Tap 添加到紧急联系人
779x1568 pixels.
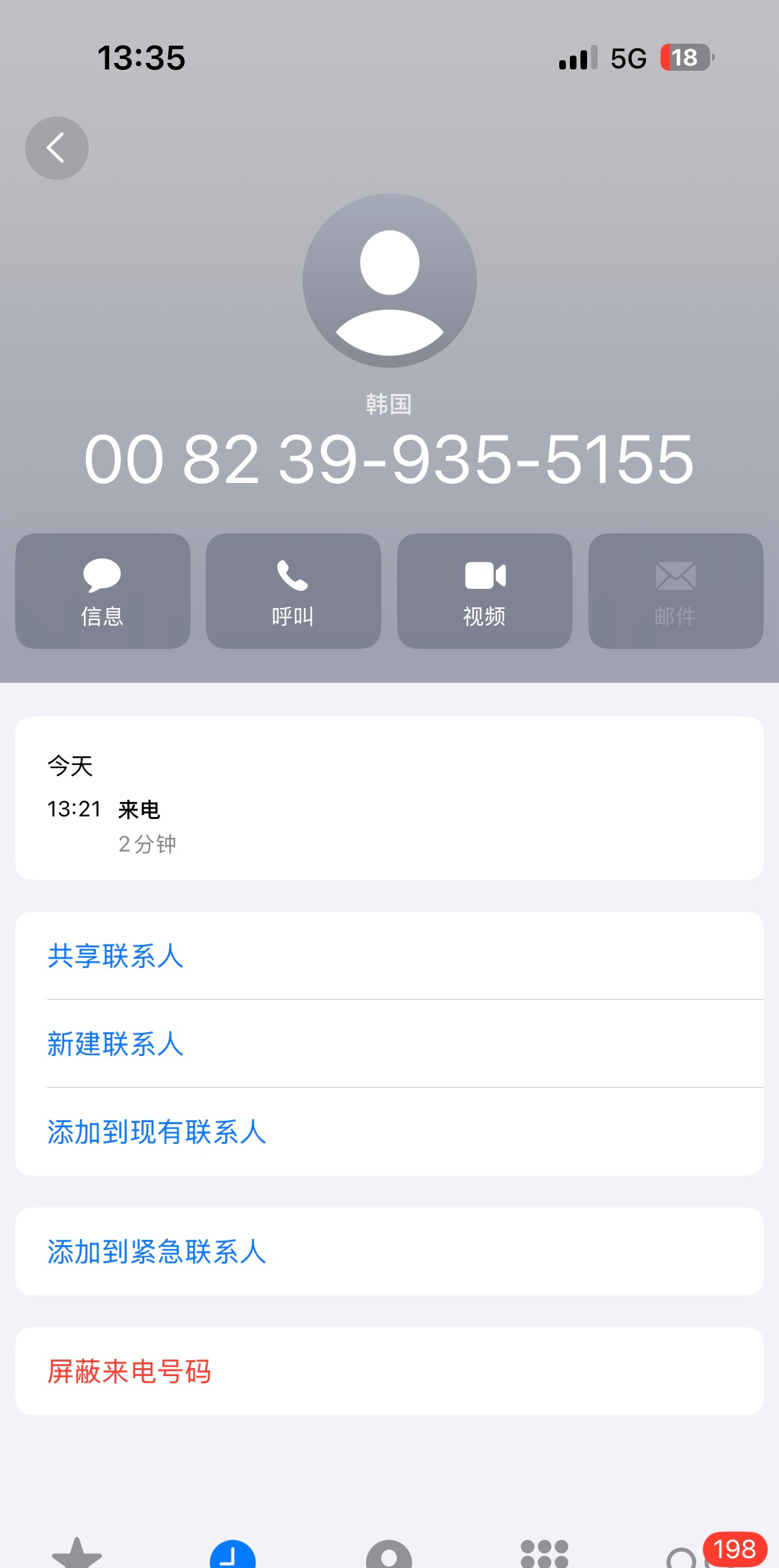coord(157,1252)
